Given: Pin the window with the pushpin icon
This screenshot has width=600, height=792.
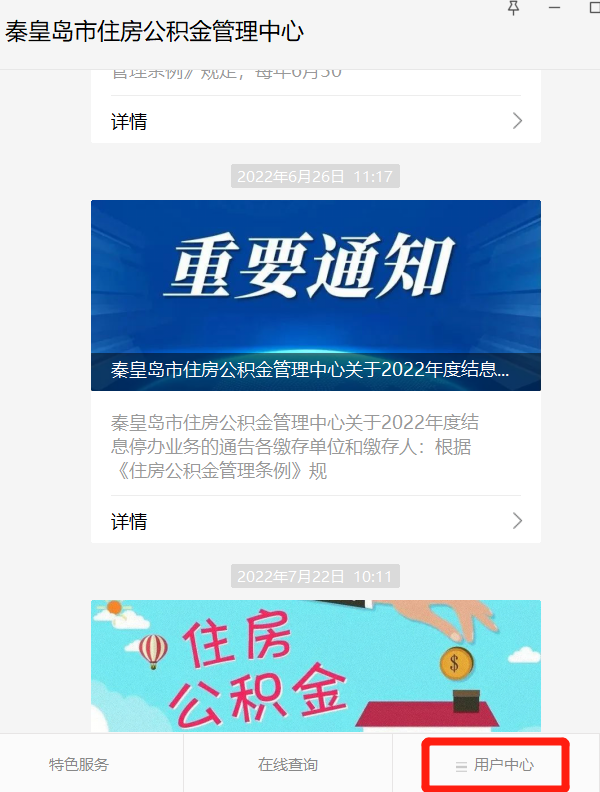Looking at the screenshot, I should (x=514, y=8).
